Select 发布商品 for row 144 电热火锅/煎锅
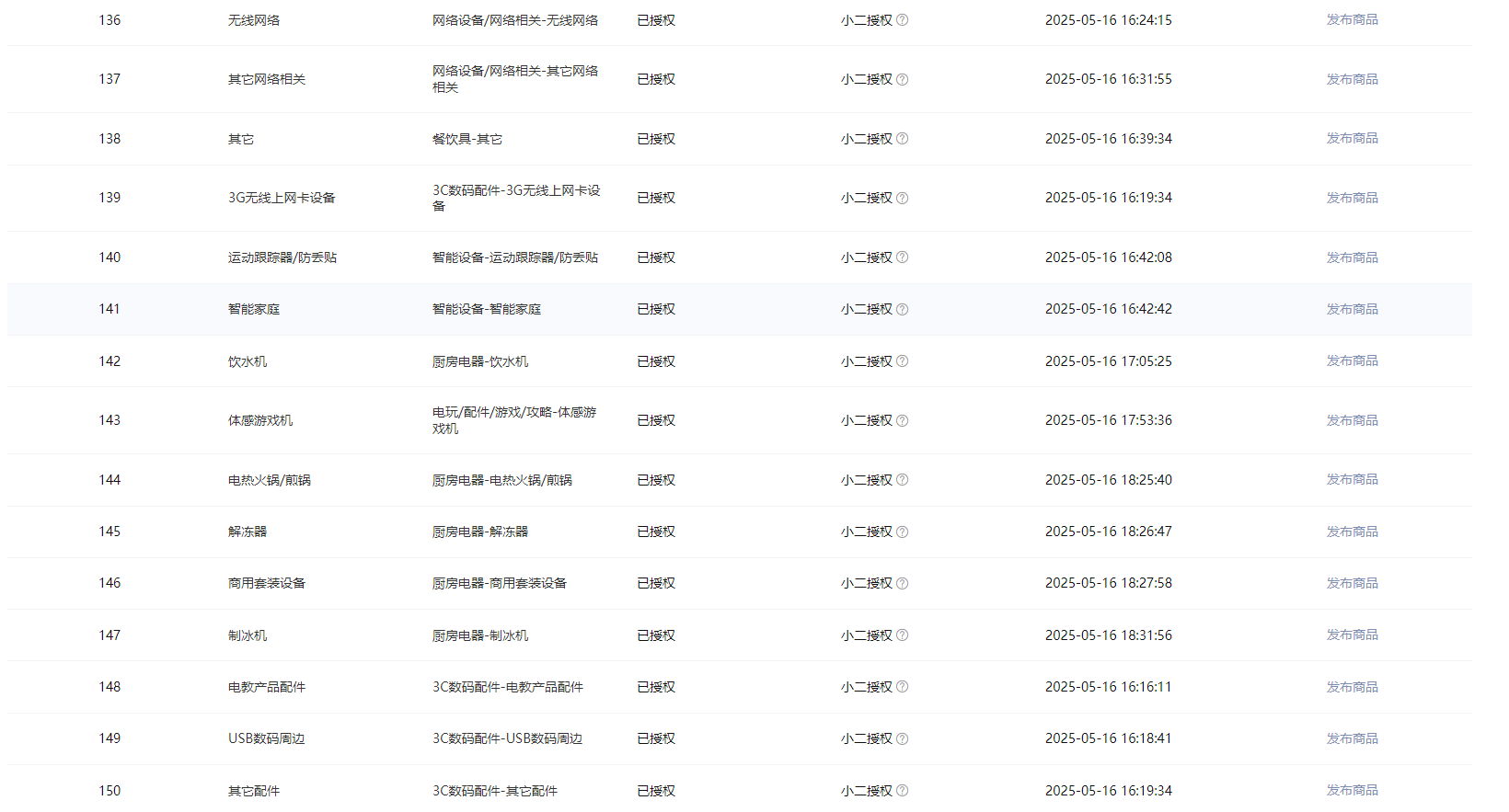This screenshot has height=812, width=1509. click(1352, 479)
